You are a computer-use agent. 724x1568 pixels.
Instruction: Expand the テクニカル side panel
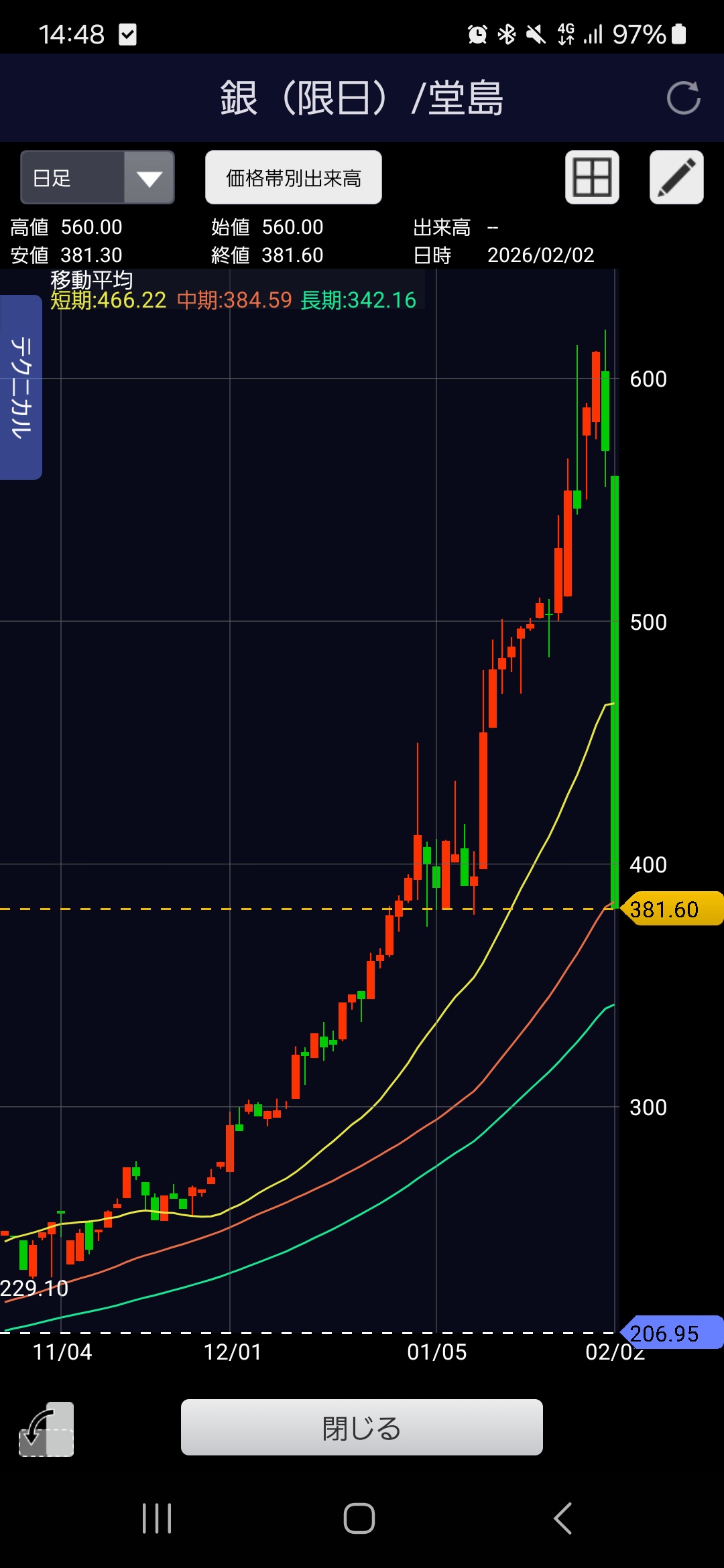(21, 387)
